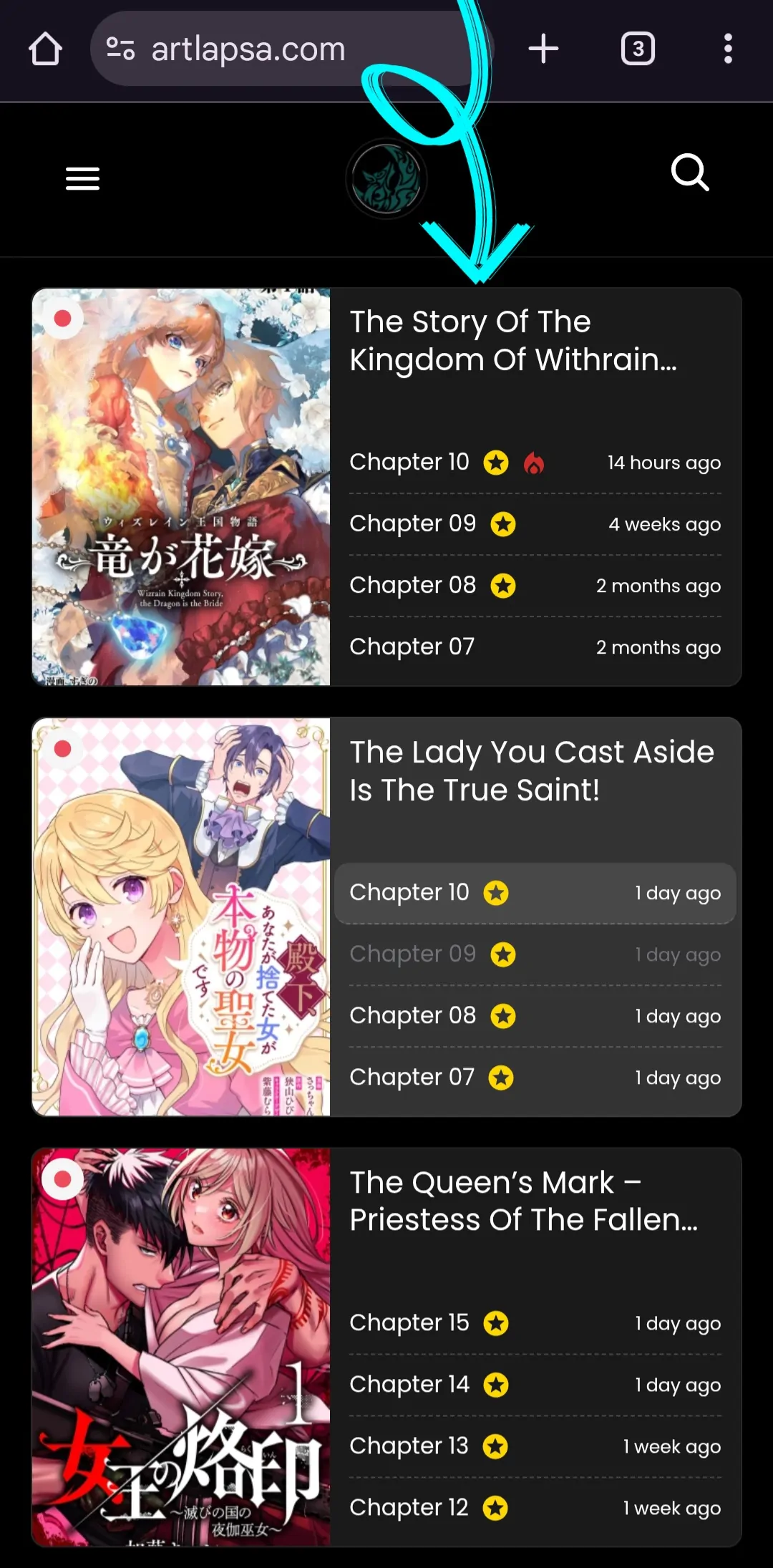Read Chapter 12 of The Queen's Mark
Image resolution: width=773 pixels, height=1568 pixels.
409,1508
